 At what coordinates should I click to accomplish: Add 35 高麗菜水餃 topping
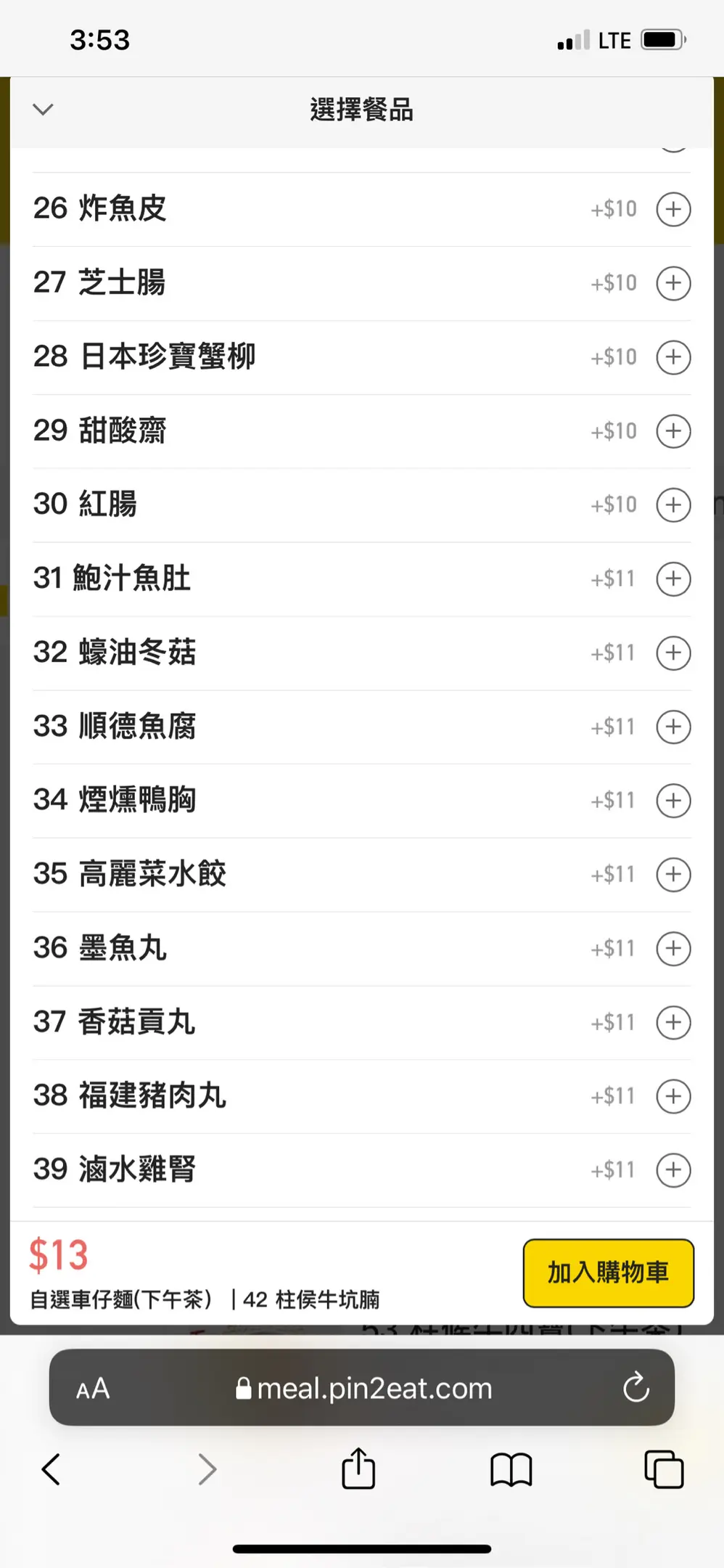673,874
